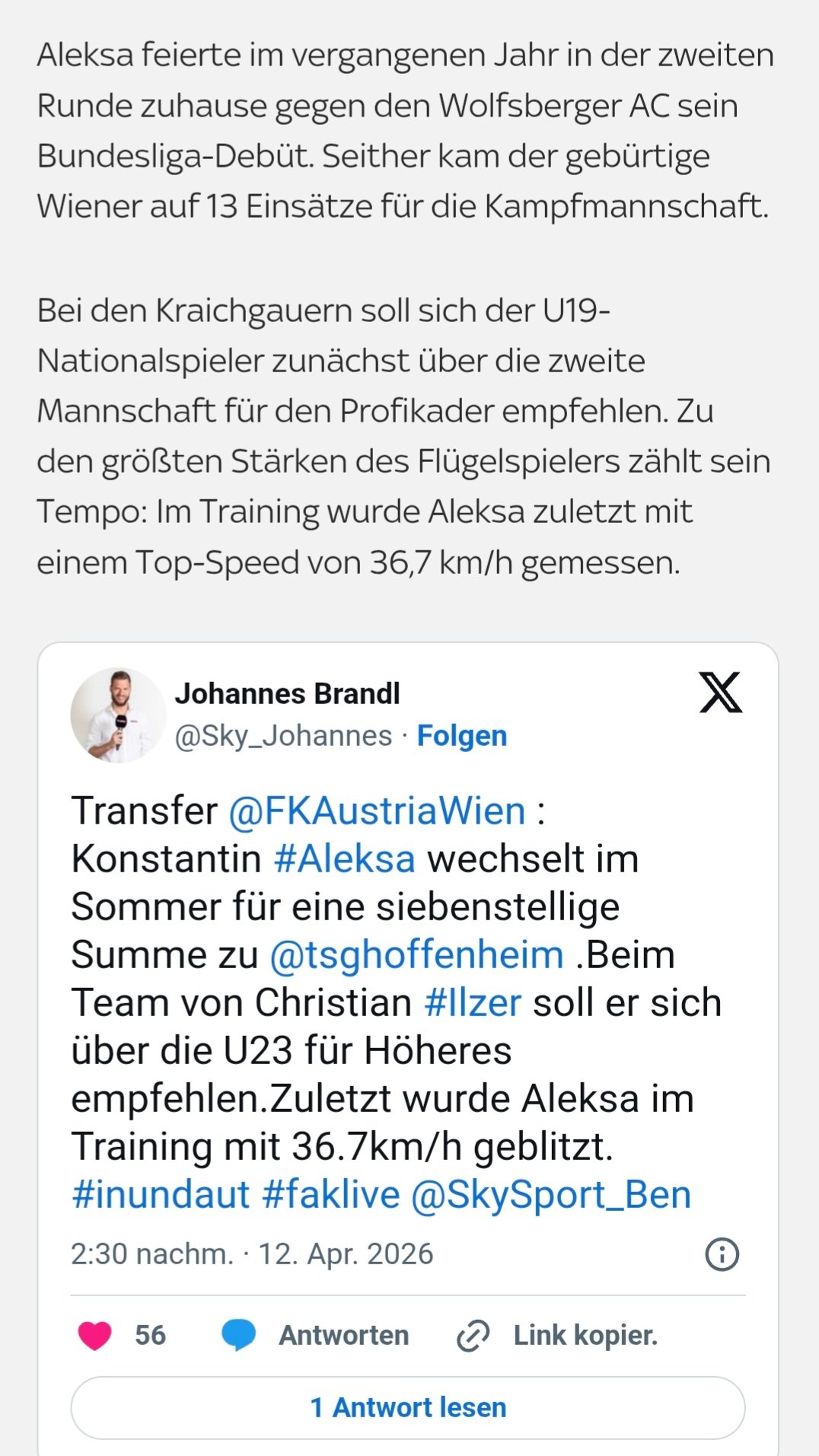Image resolution: width=819 pixels, height=1456 pixels.
Task: Open the @FKAustriaWien mention
Action: (377, 811)
